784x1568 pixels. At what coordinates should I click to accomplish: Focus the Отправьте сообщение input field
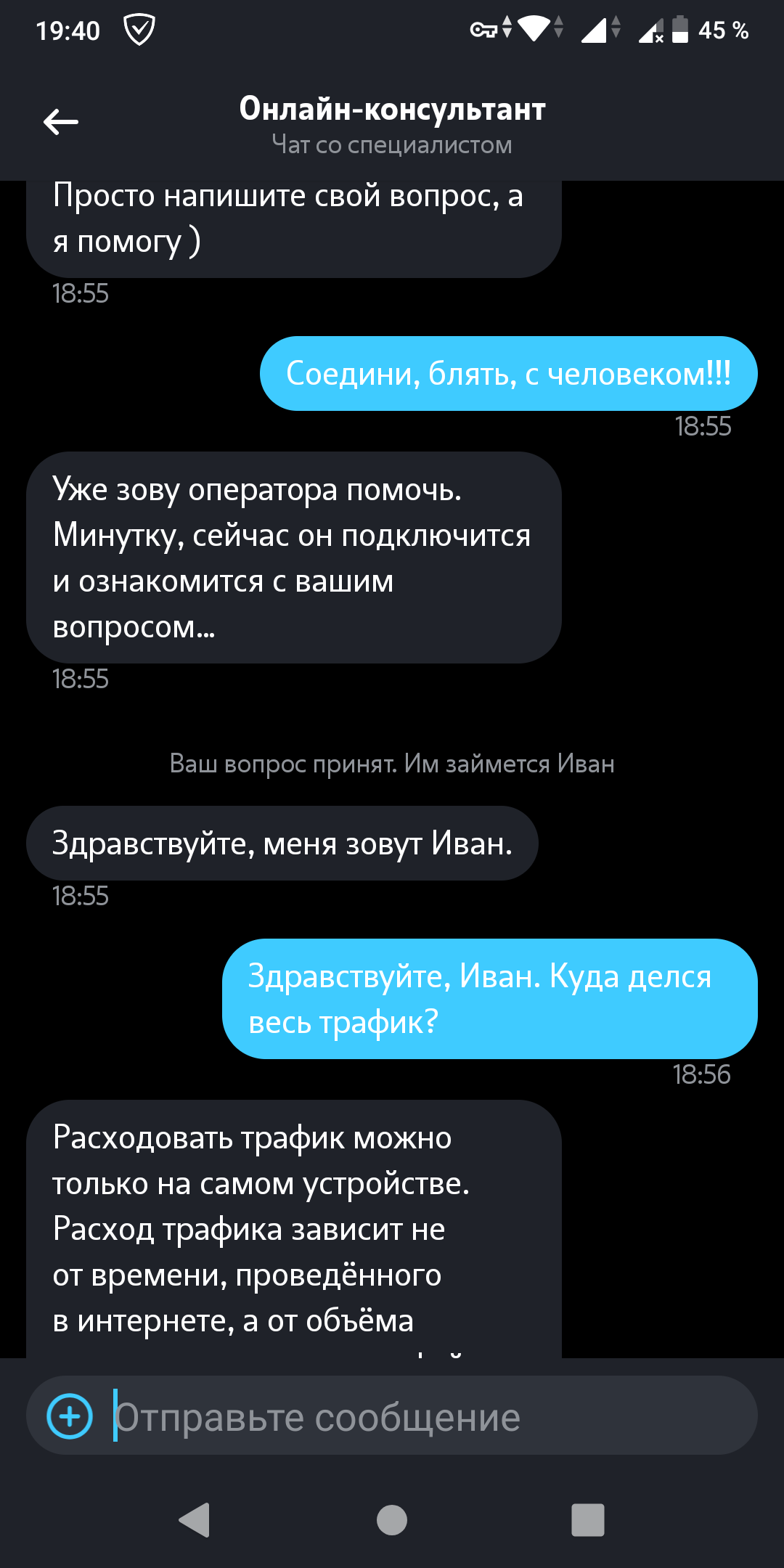pos(421,1416)
